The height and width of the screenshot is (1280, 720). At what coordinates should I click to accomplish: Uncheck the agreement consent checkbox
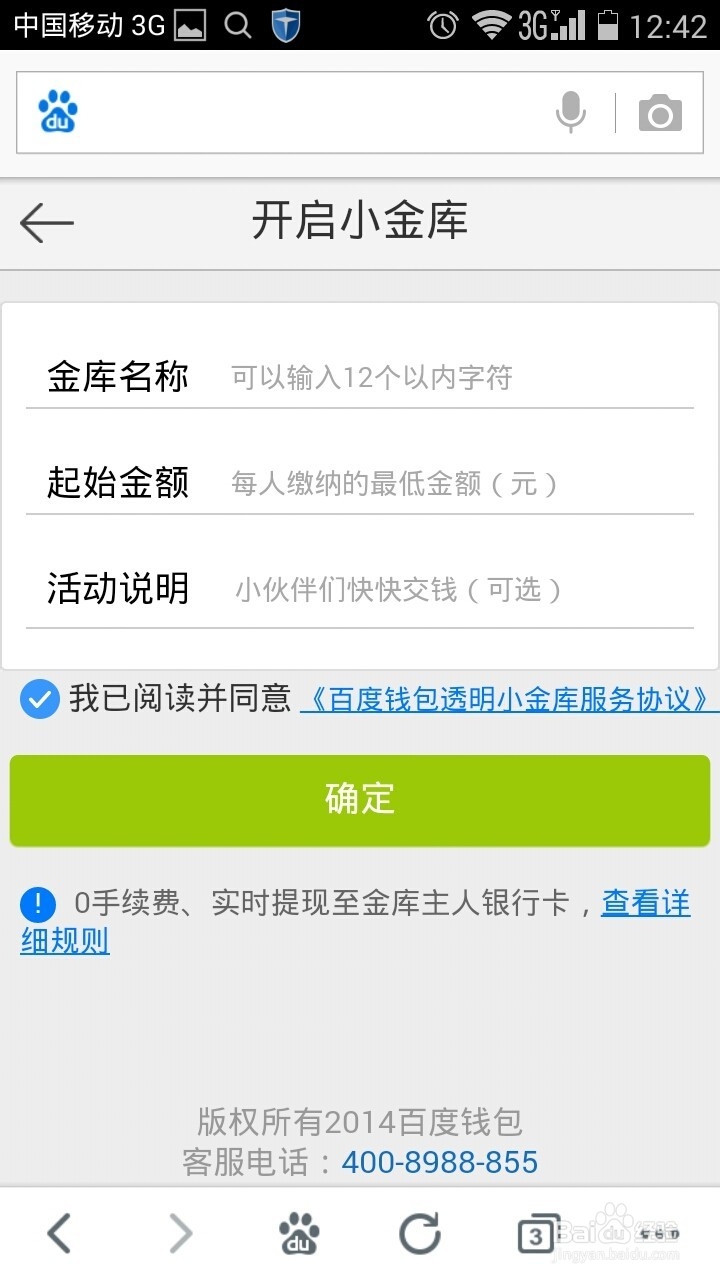(x=38, y=698)
